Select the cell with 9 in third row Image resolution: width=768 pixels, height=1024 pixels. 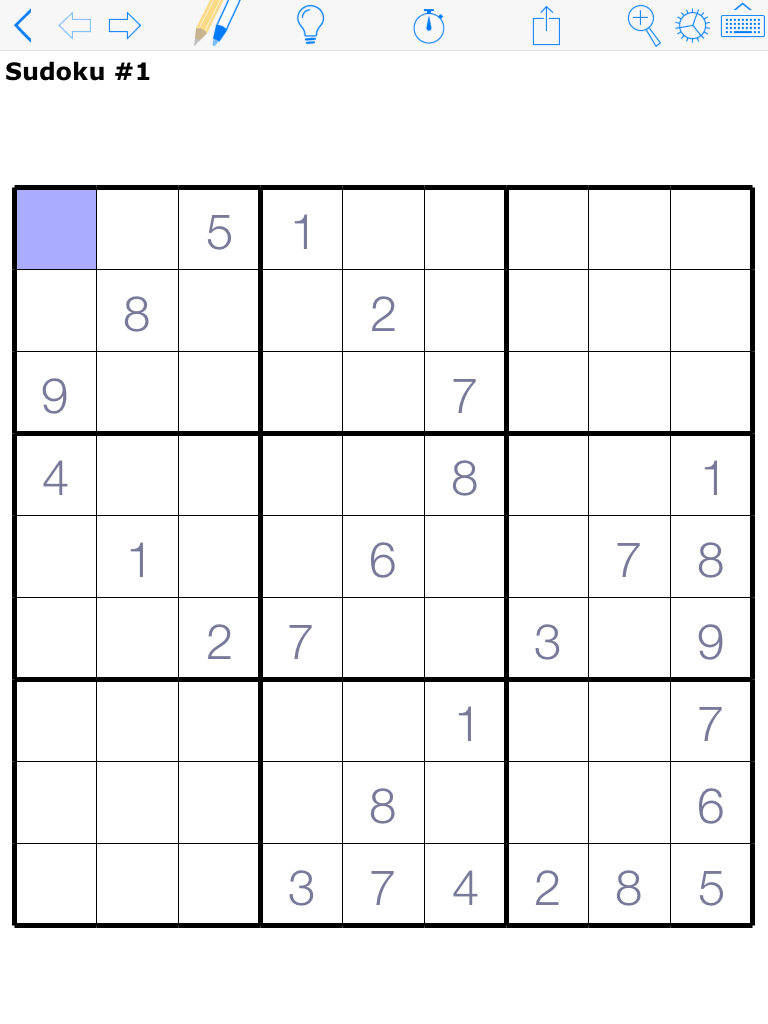pos(56,393)
